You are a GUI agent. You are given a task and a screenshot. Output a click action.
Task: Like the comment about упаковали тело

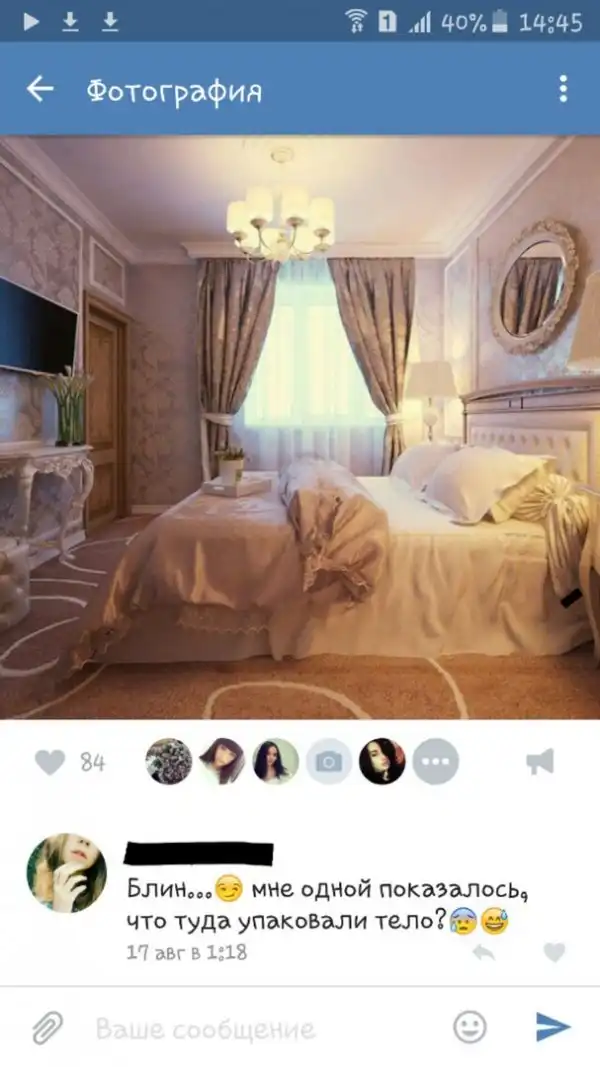[554, 953]
